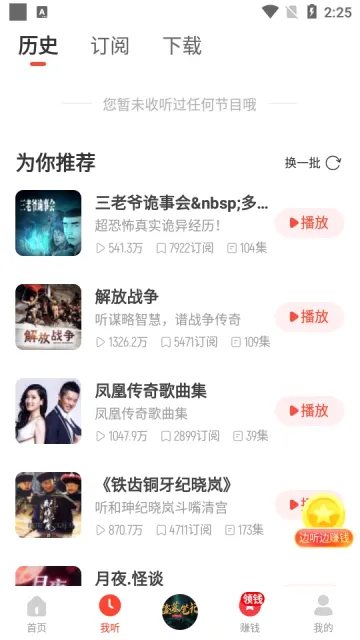This screenshot has height=640, width=360.
Task: Open the 凤凰传奇歌曲集 cover image
Action: click(x=48, y=411)
